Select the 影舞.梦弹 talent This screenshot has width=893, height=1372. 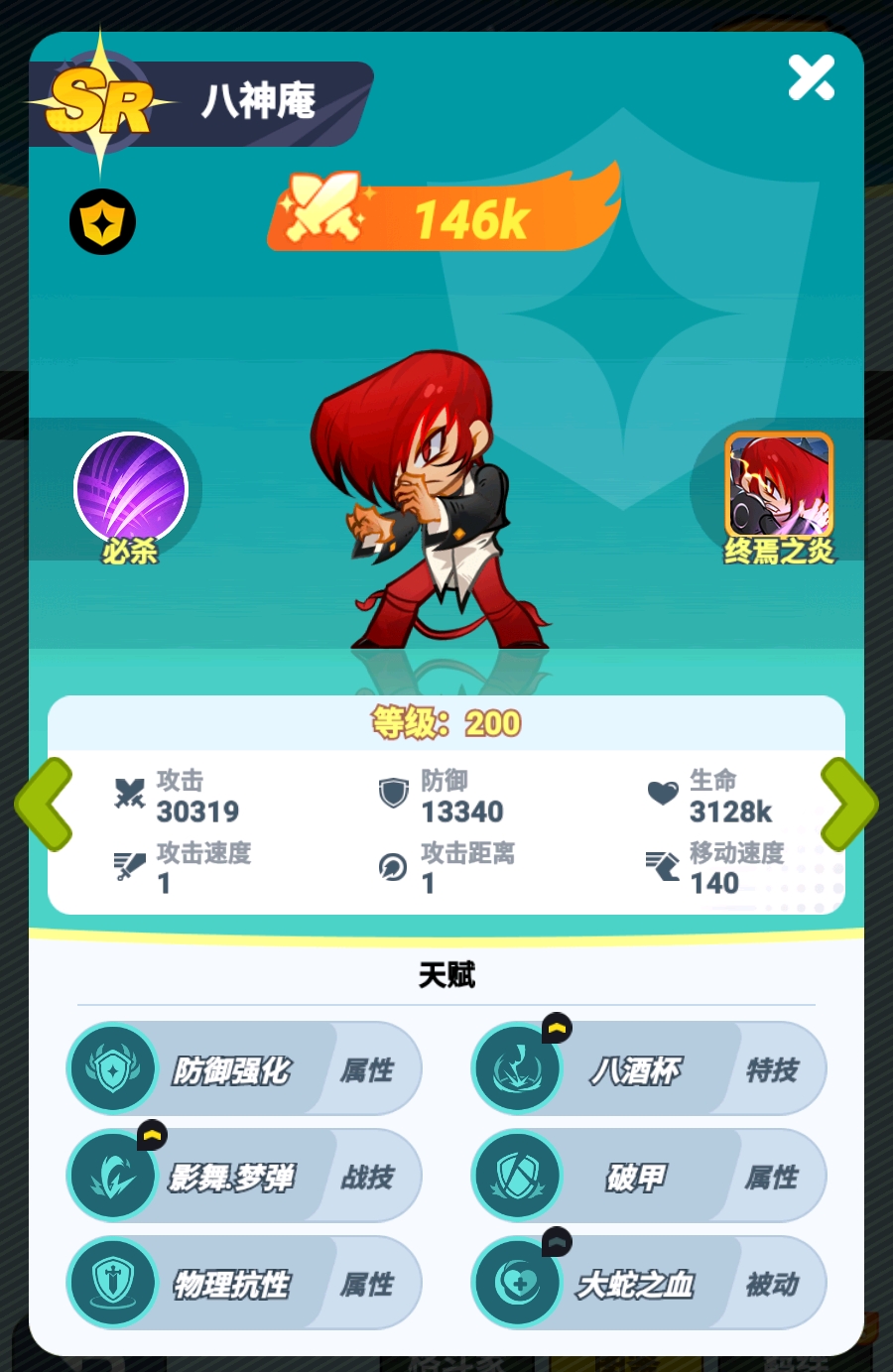pos(244,1176)
